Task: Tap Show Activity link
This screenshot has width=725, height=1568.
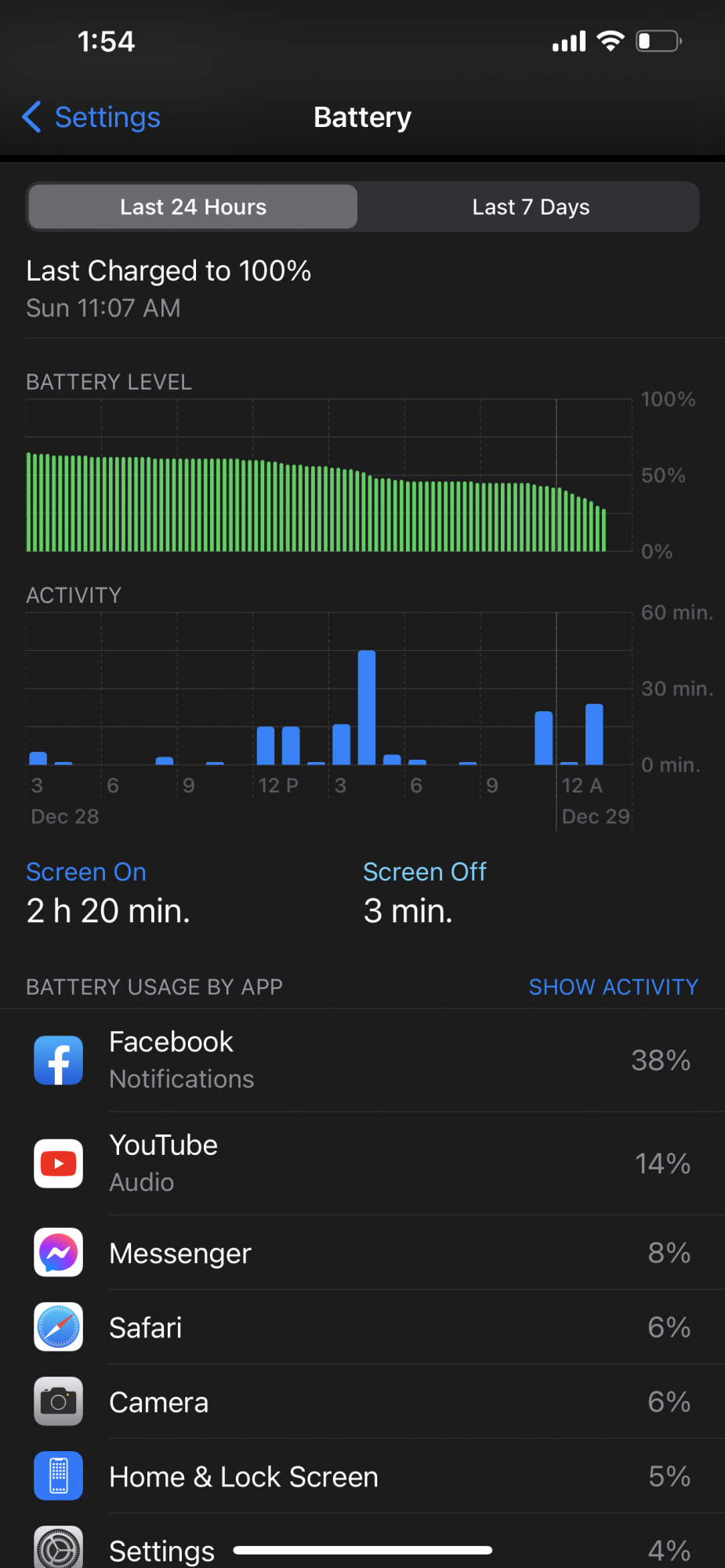Action: (613, 986)
